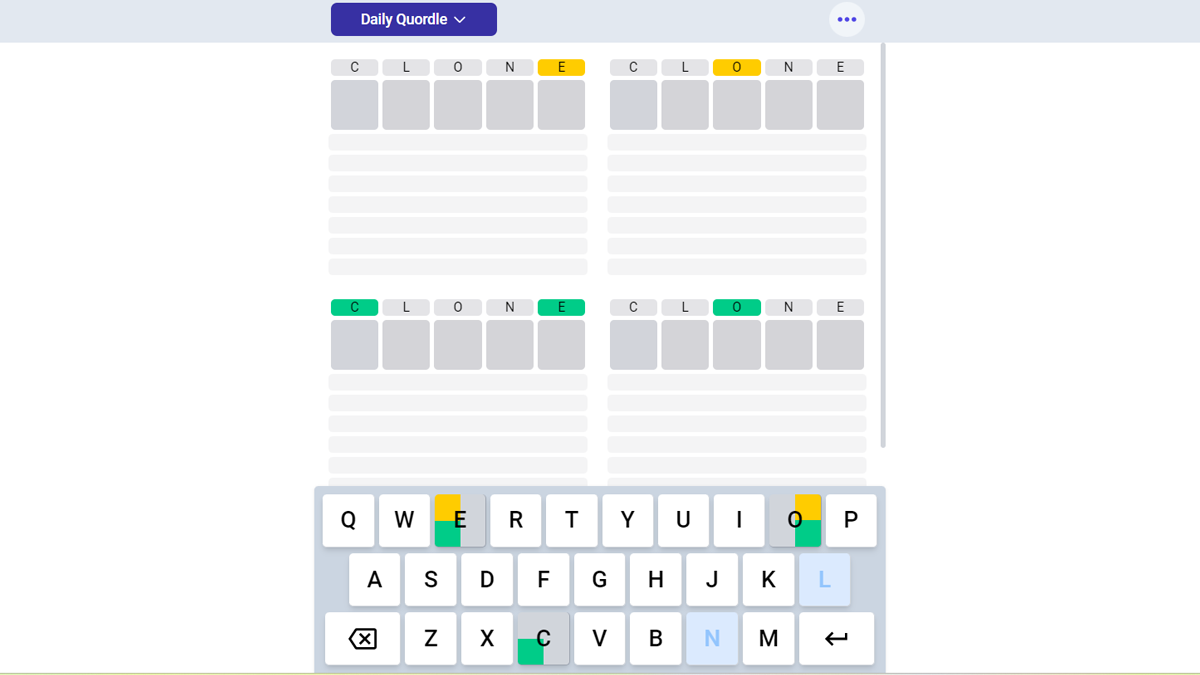Tap the C key
1200x675 pixels.
[x=543, y=639]
